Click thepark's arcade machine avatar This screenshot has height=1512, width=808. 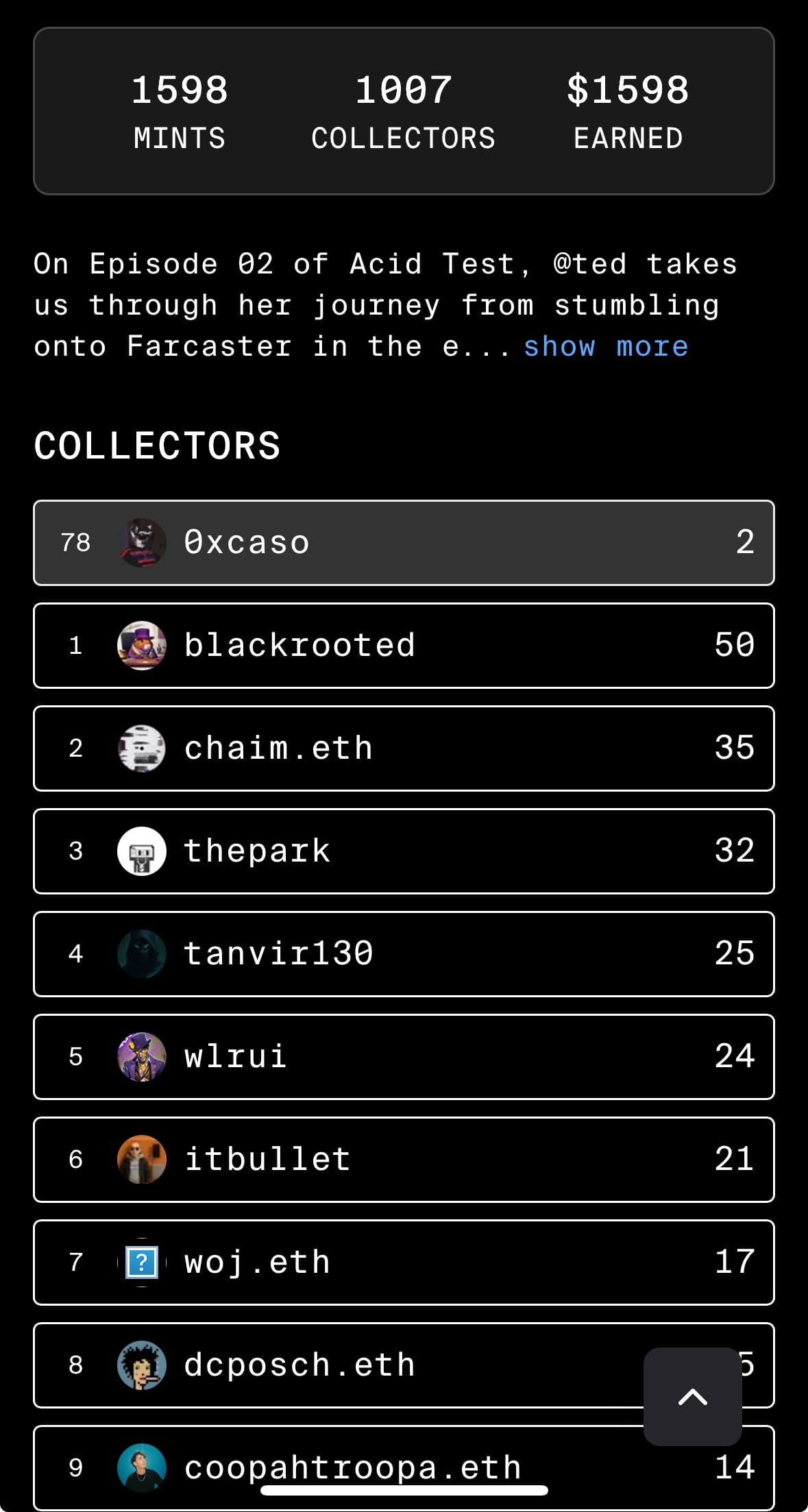point(142,851)
